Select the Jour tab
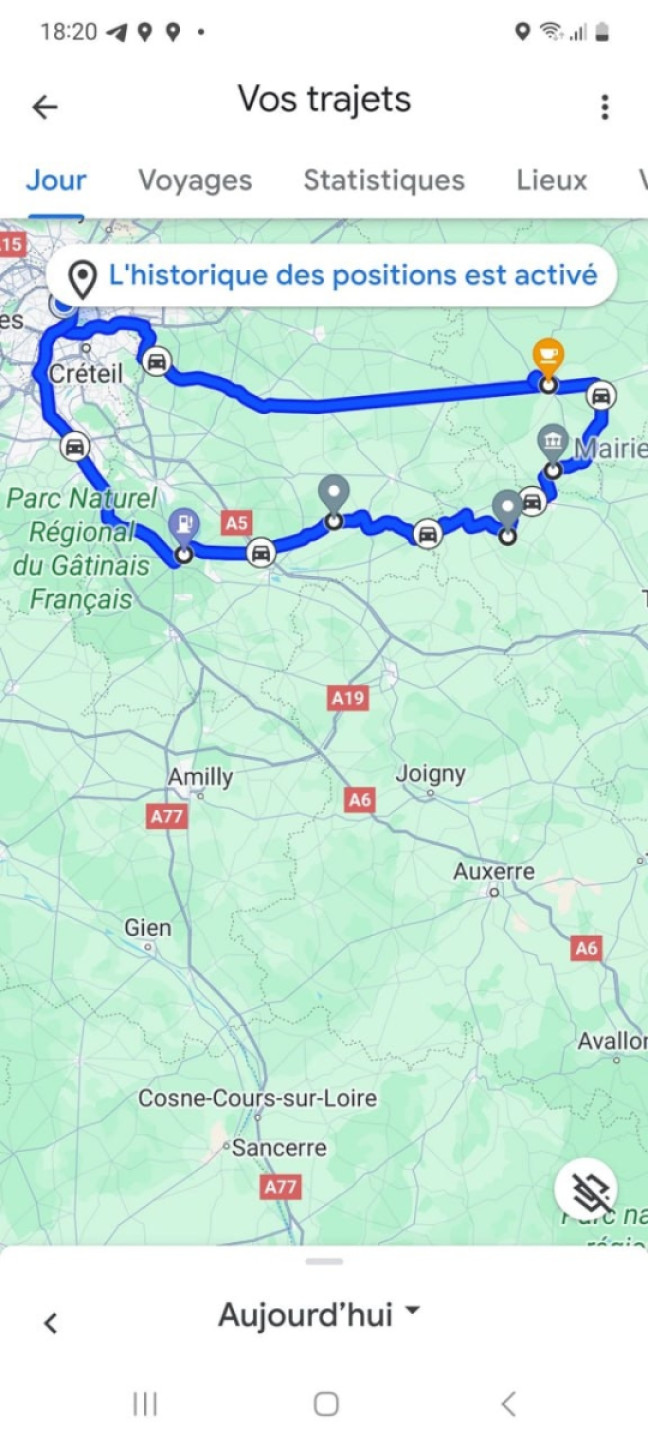 click(56, 181)
